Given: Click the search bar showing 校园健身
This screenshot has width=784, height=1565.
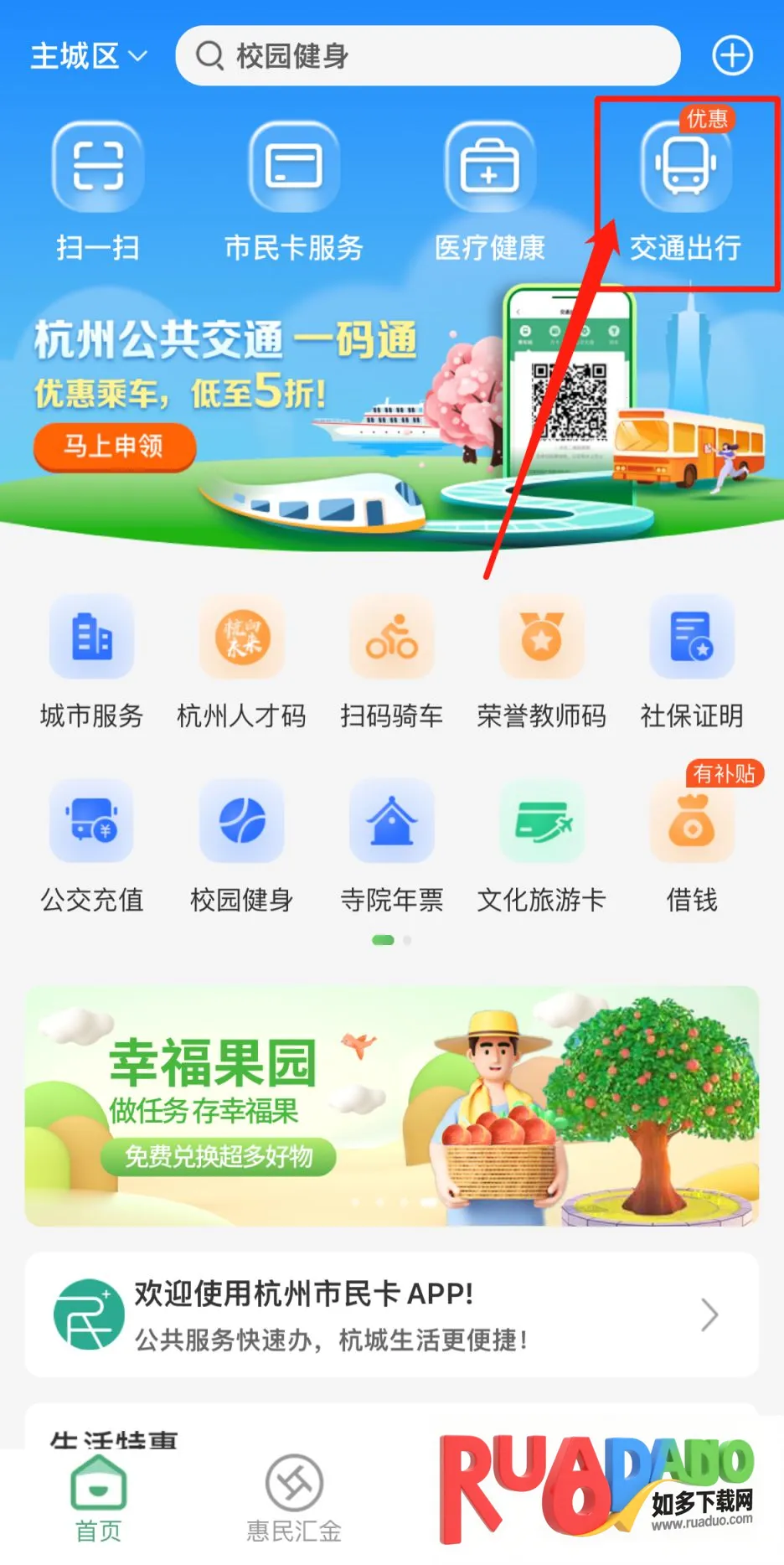Looking at the screenshot, I should (427, 55).
